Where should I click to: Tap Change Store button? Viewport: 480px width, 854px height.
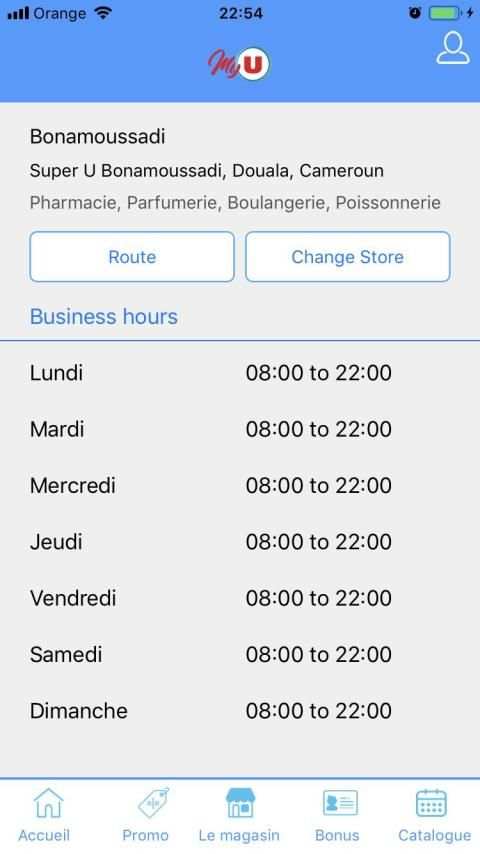(x=348, y=257)
